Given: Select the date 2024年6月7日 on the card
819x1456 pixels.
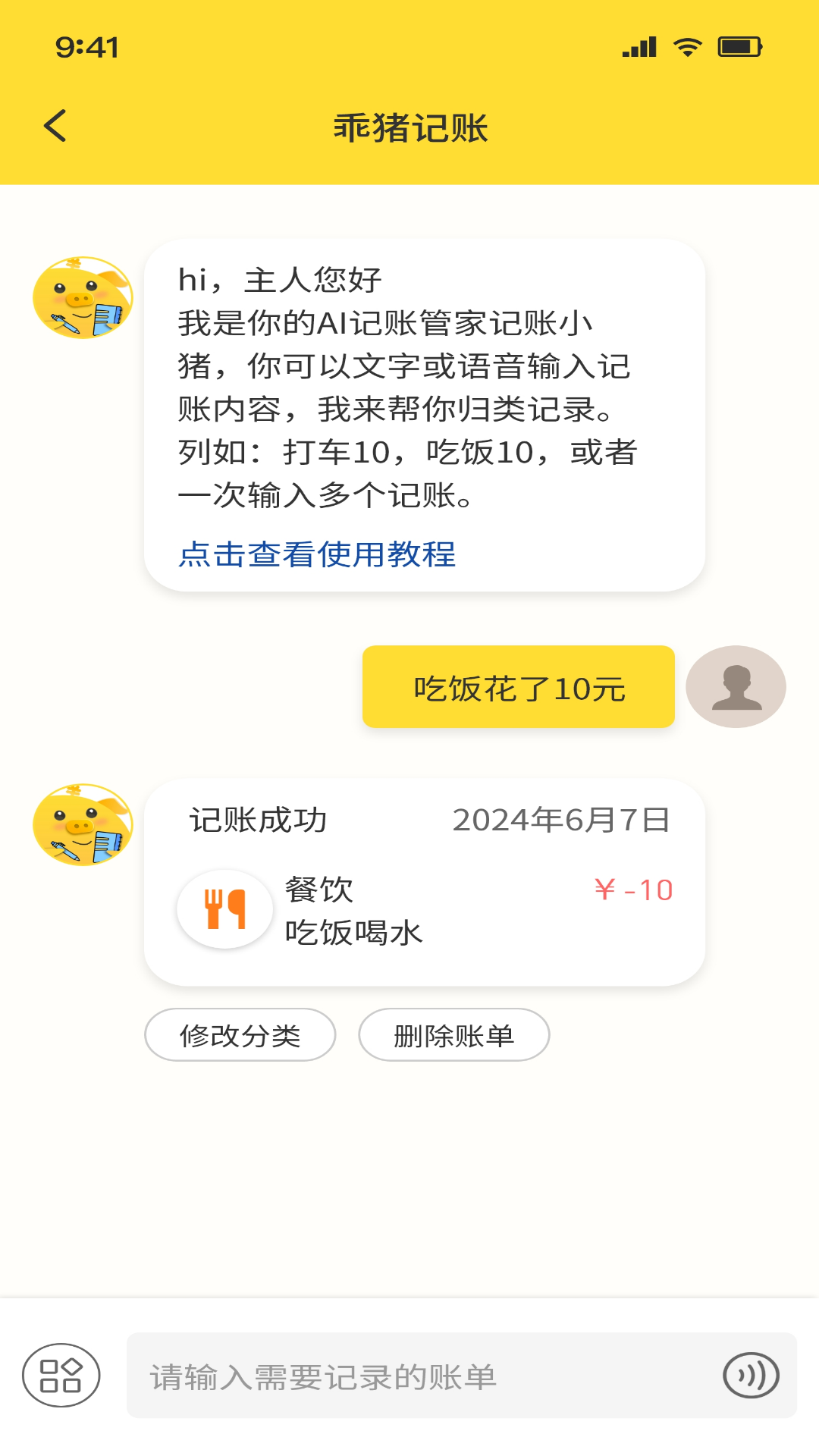Looking at the screenshot, I should [x=561, y=820].
